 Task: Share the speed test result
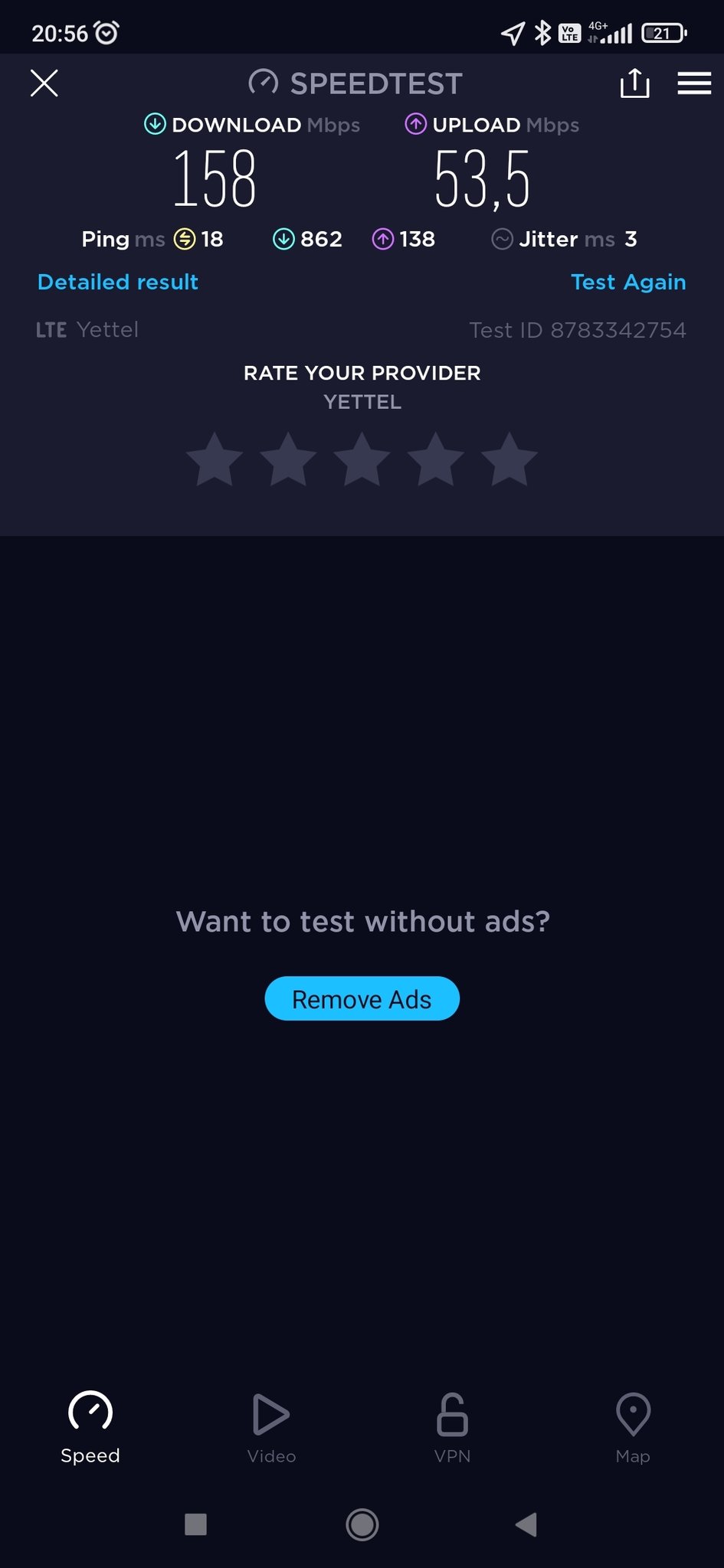click(x=634, y=83)
